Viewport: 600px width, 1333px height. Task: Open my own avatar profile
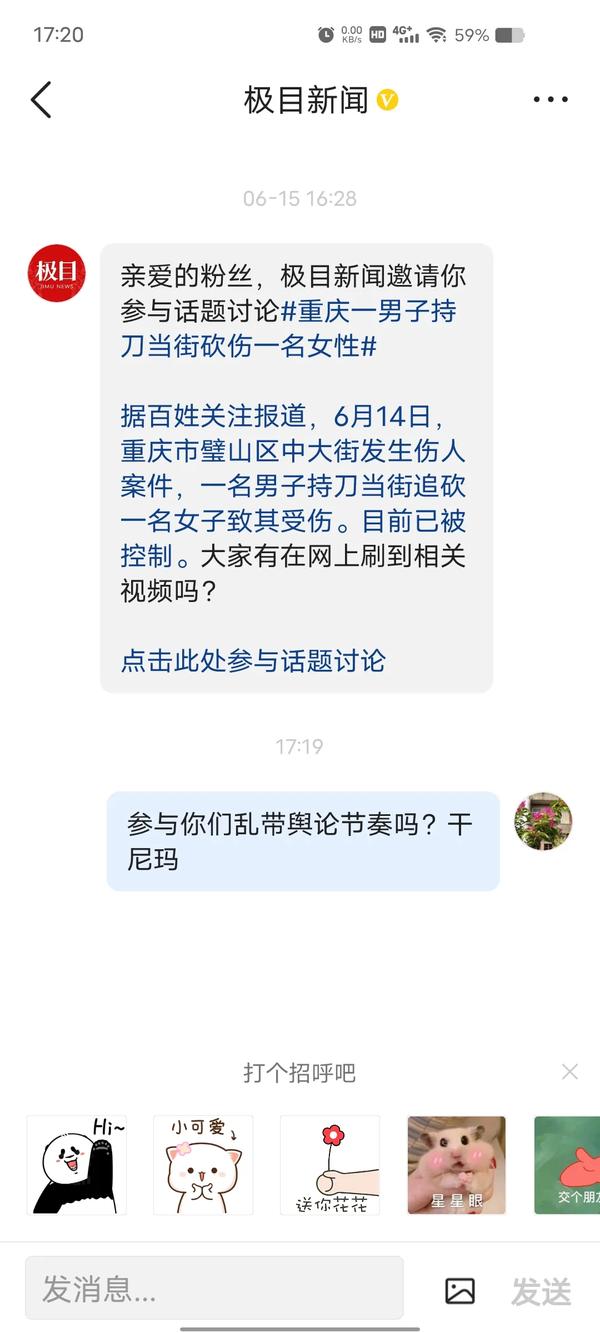pos(543,822)
